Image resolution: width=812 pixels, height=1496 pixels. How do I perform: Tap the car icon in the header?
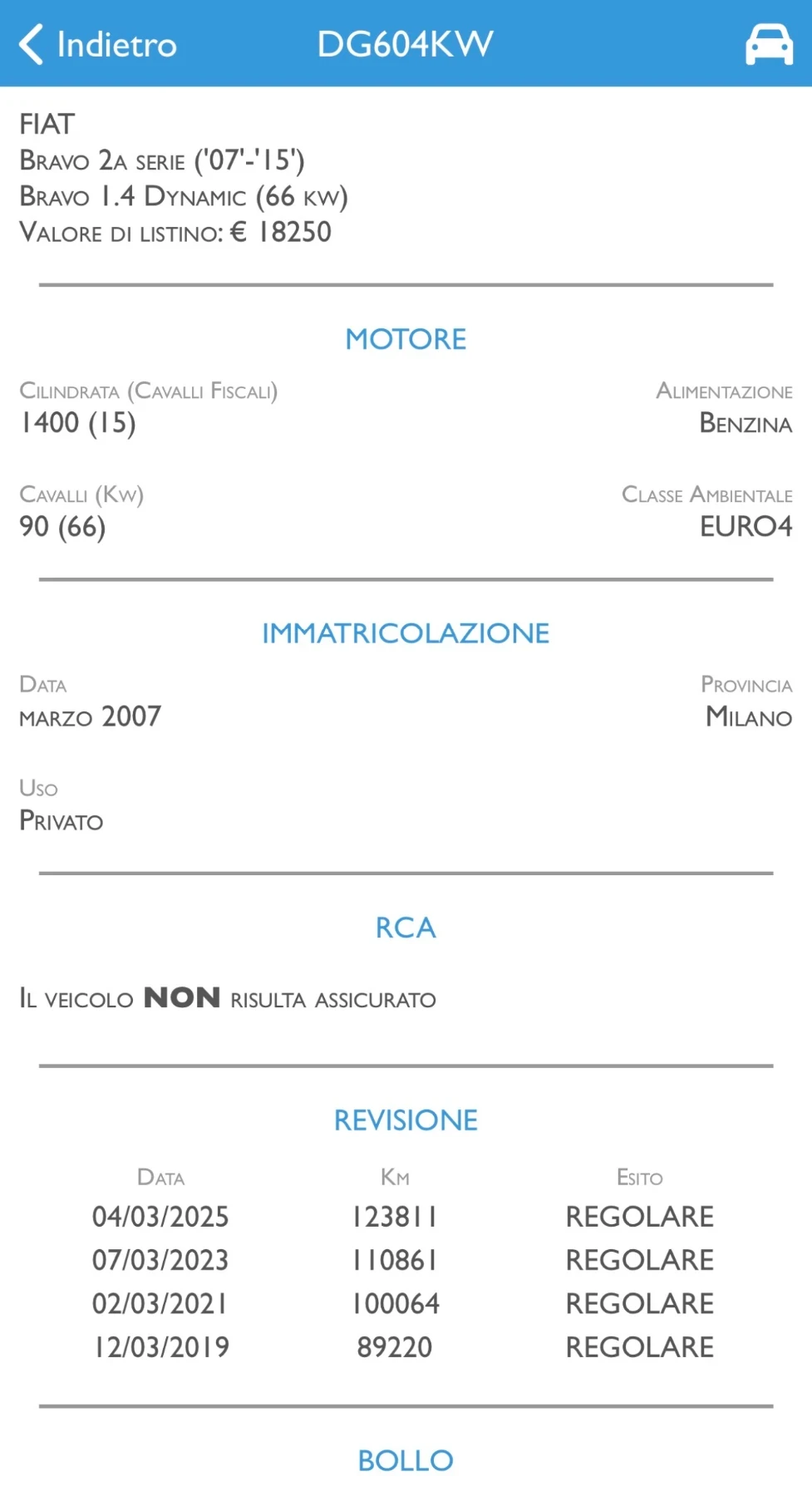(768, 44)
